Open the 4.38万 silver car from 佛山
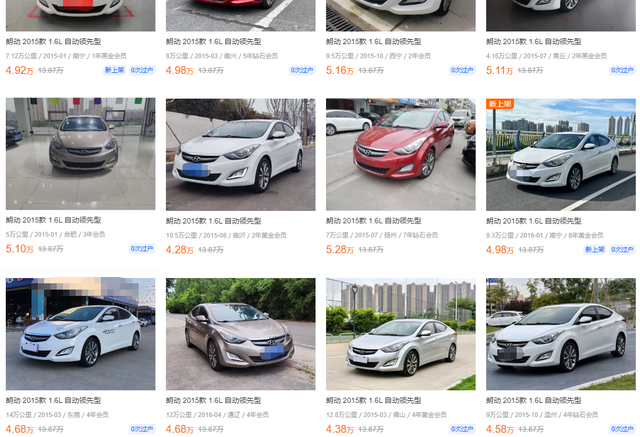 pos(400,333)
